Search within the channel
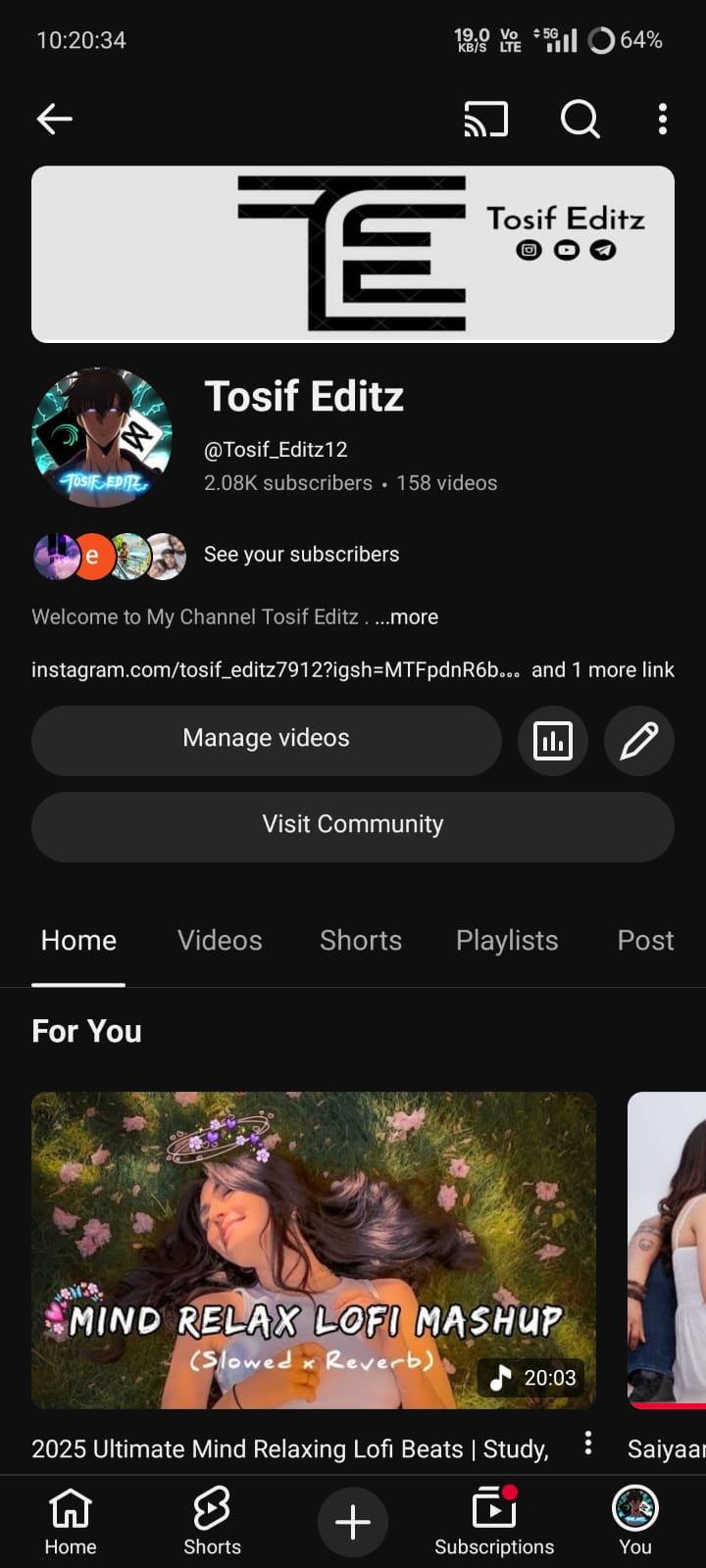Screen dimensions: 706x1568 pos(580,120)
